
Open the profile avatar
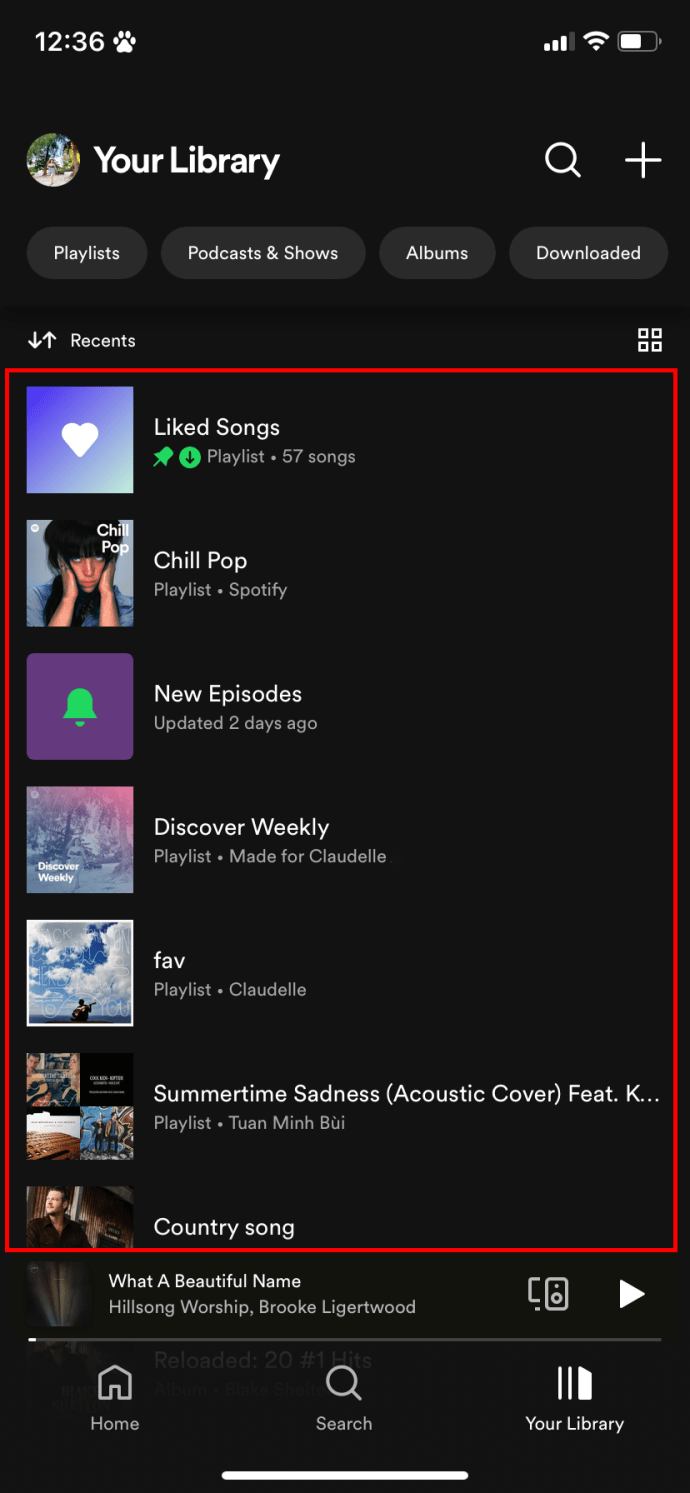pyautogui.click(x=53, y=160)
